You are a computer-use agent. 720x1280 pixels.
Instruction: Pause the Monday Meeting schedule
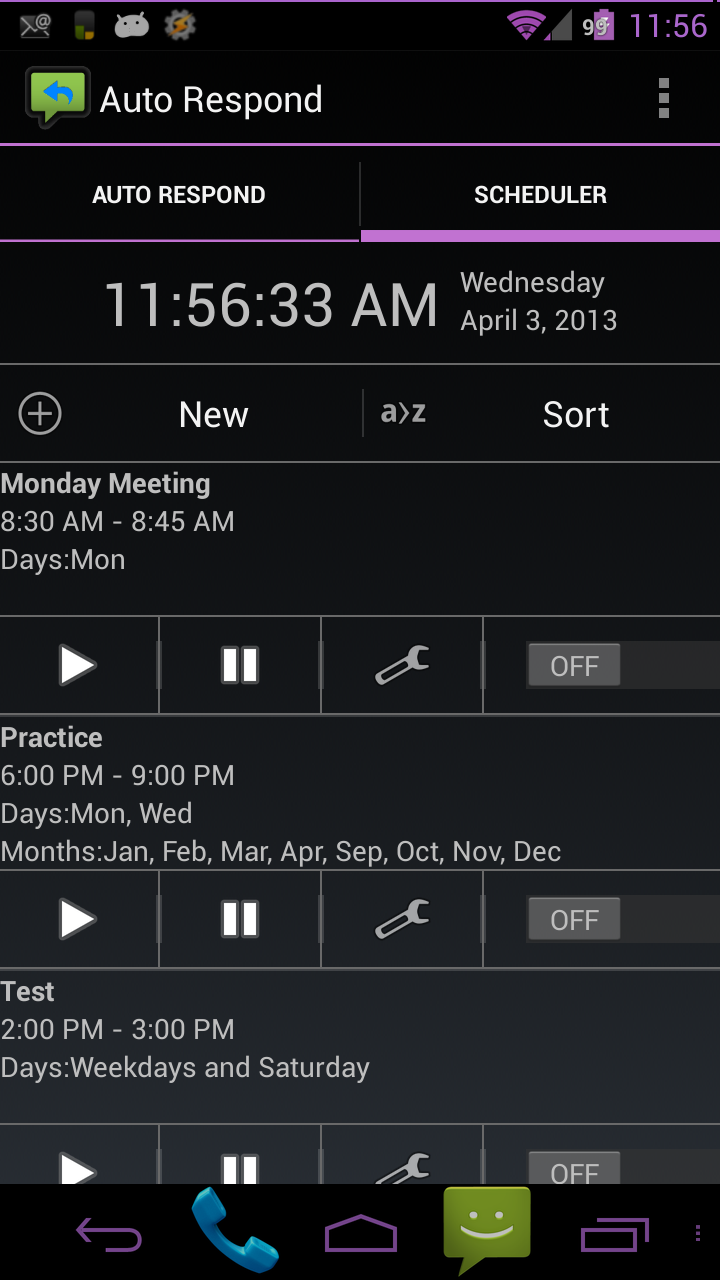pyautogui.click(x=240, y=665)
